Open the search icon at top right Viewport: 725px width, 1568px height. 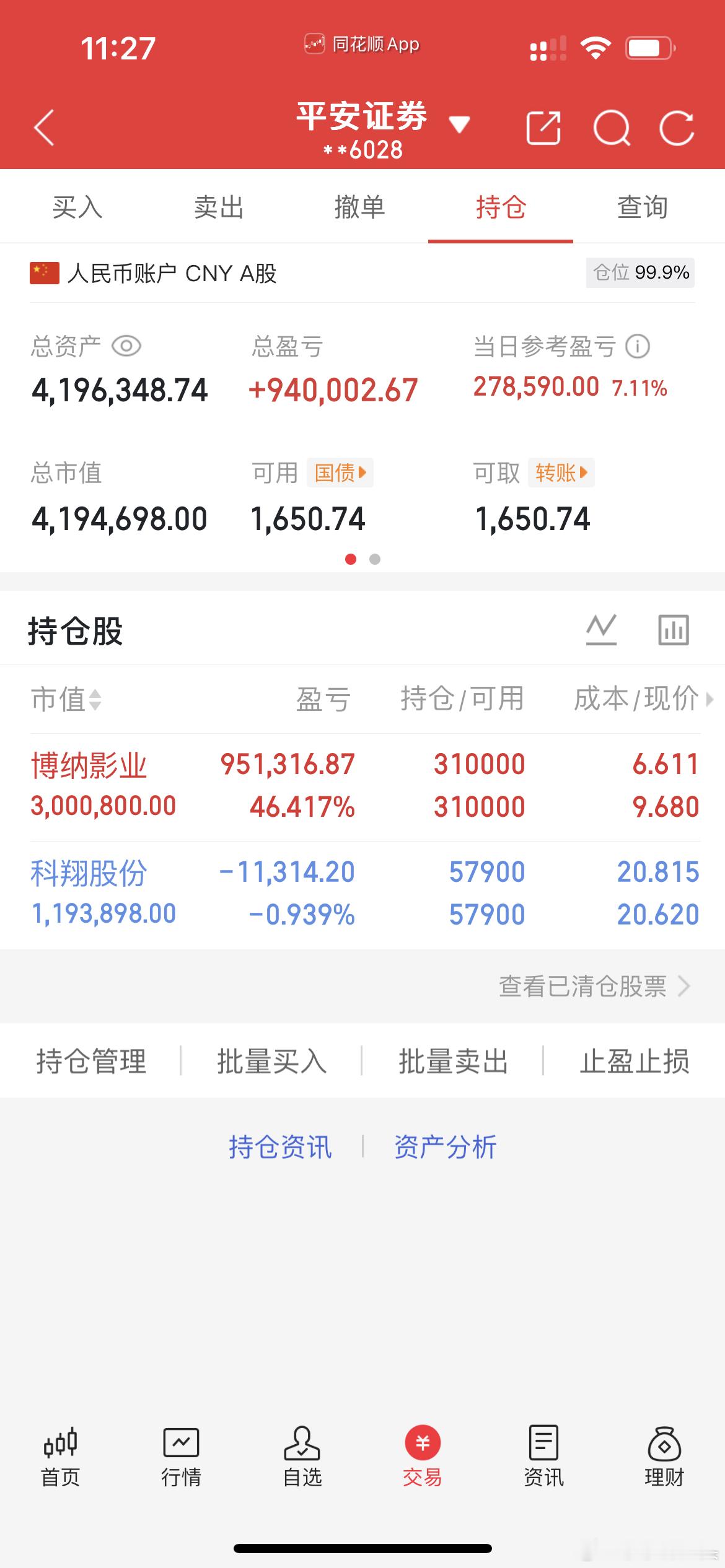[612, 128]
